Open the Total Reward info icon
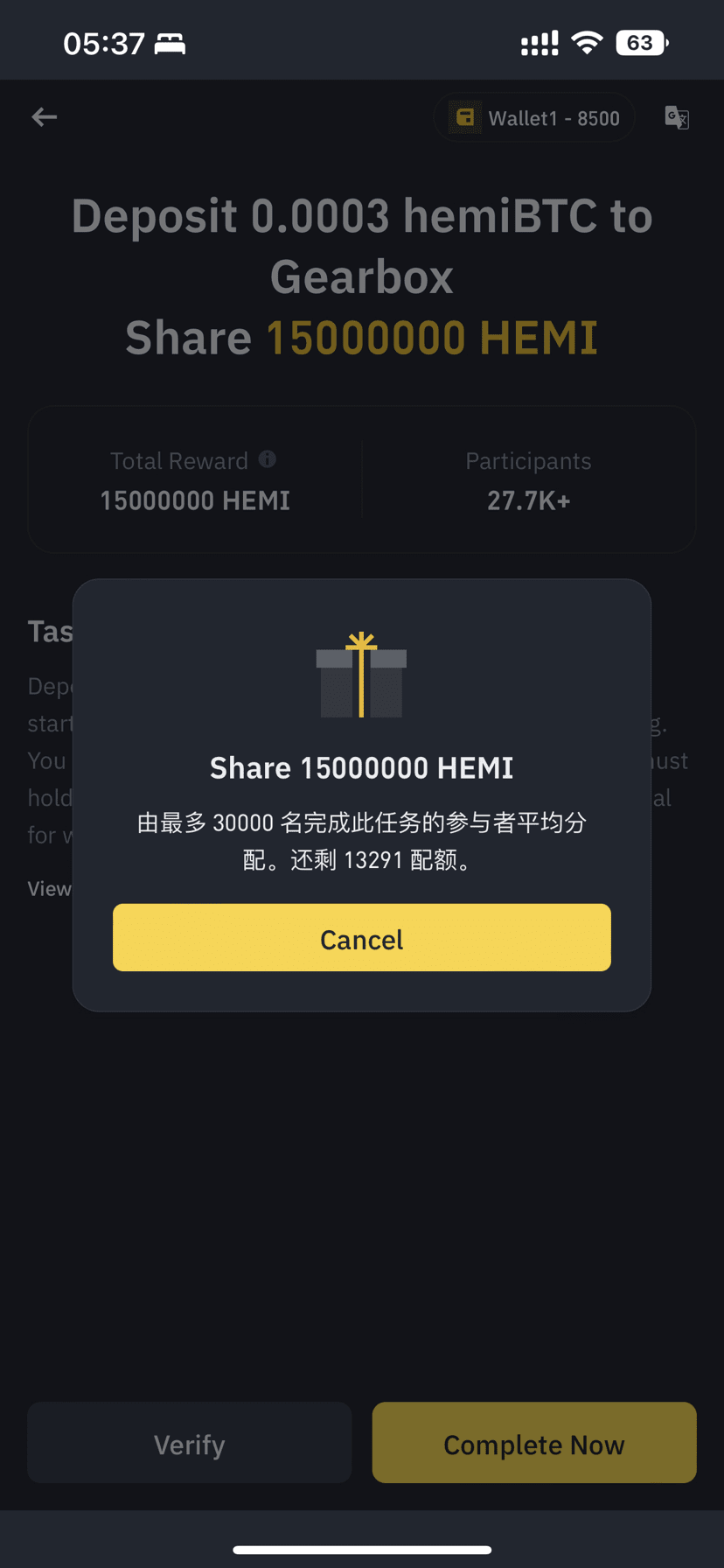Viewport: 724px width, 1568px height. click(268, 459)
